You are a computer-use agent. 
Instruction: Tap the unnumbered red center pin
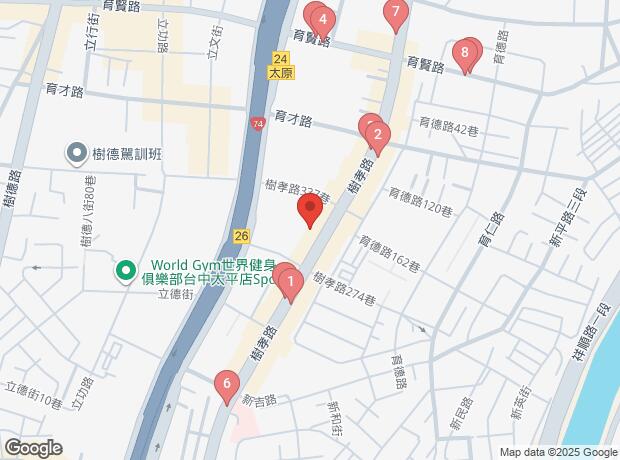(x=309, y=210)
